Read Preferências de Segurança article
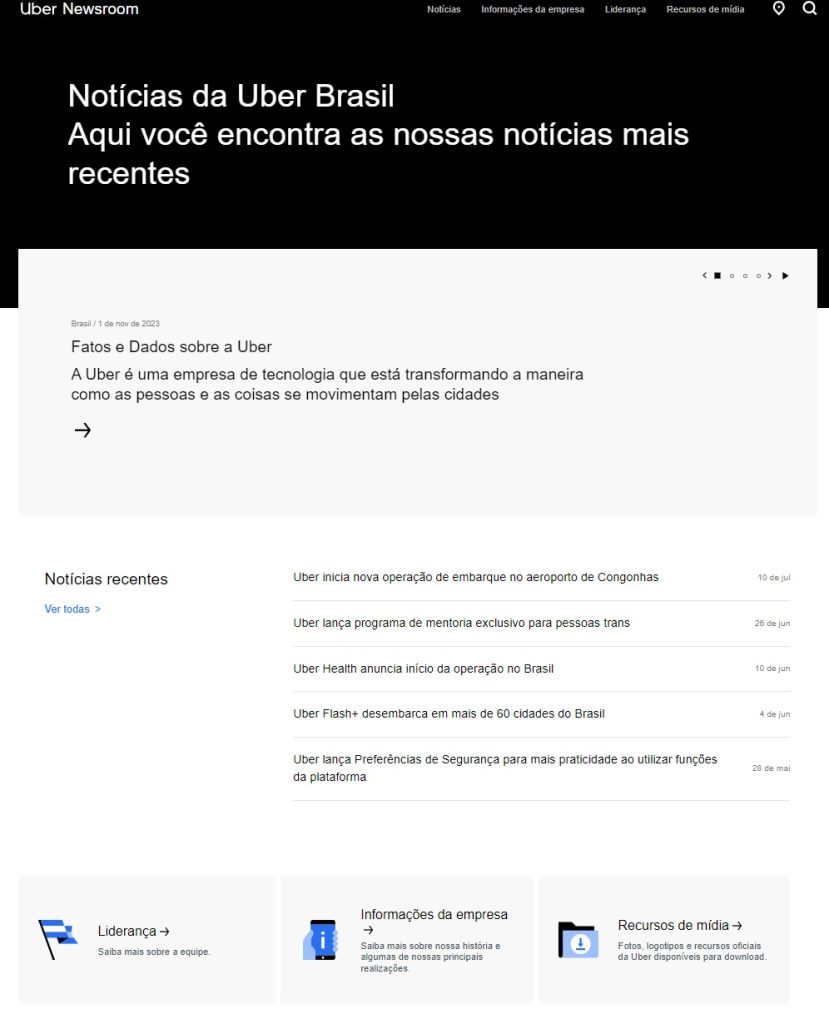The height and width of the screenshot is (1024, 829). pos(505,768)
